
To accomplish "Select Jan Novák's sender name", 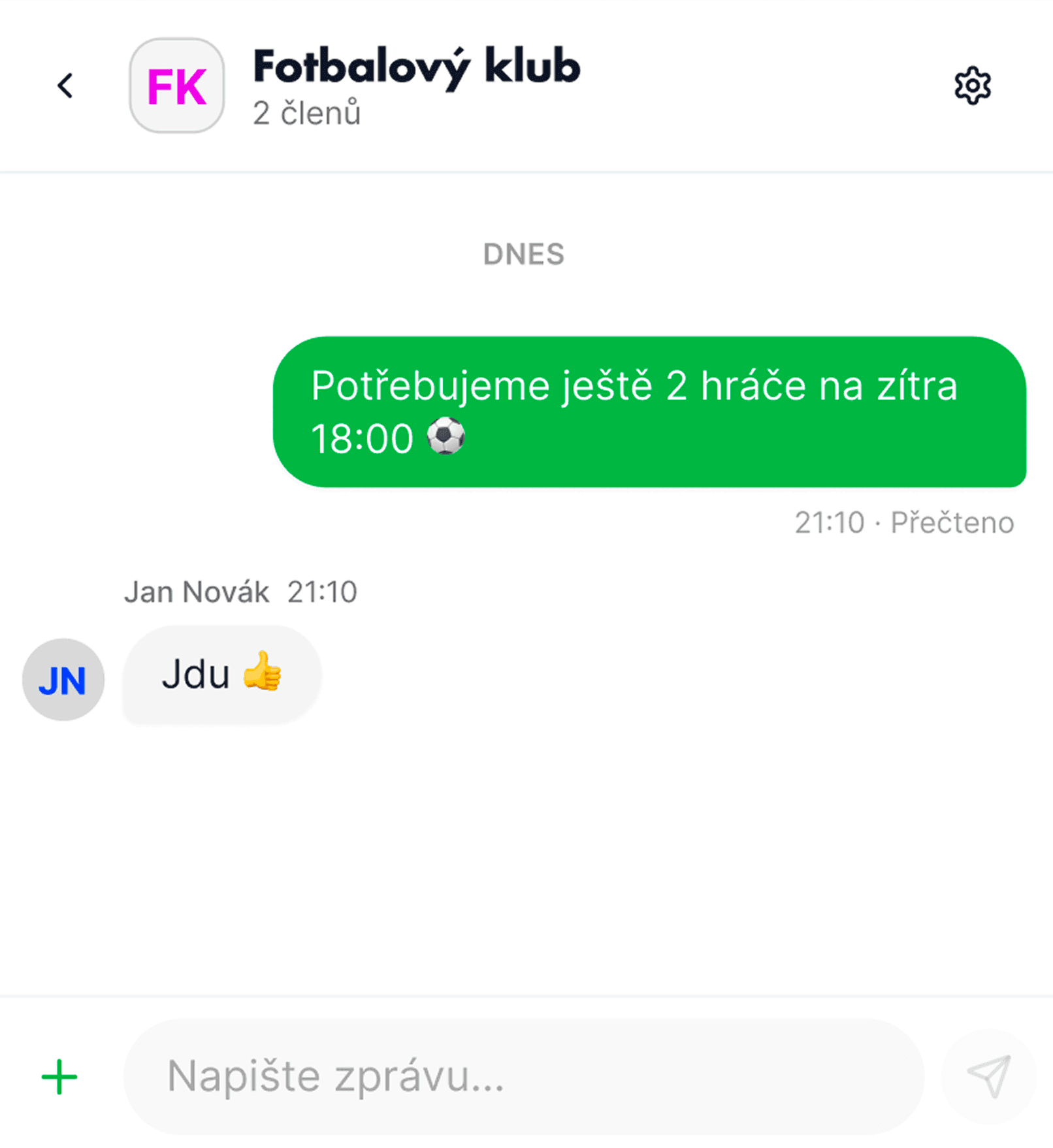I will coord(197,592).
